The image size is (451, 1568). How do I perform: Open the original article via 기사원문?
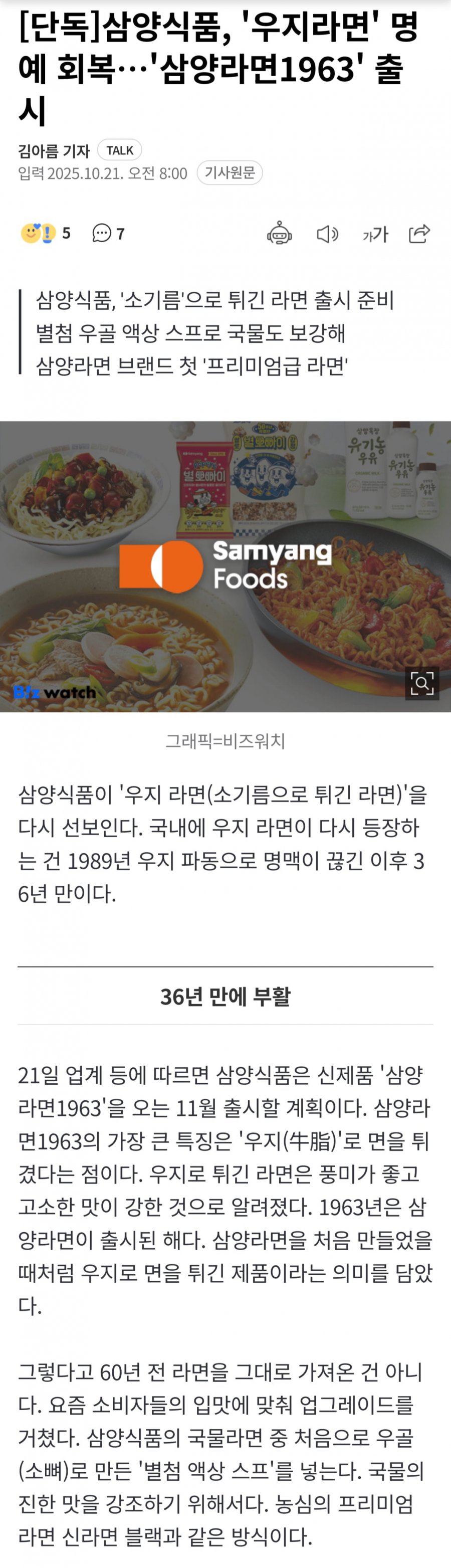pos(230,173)
